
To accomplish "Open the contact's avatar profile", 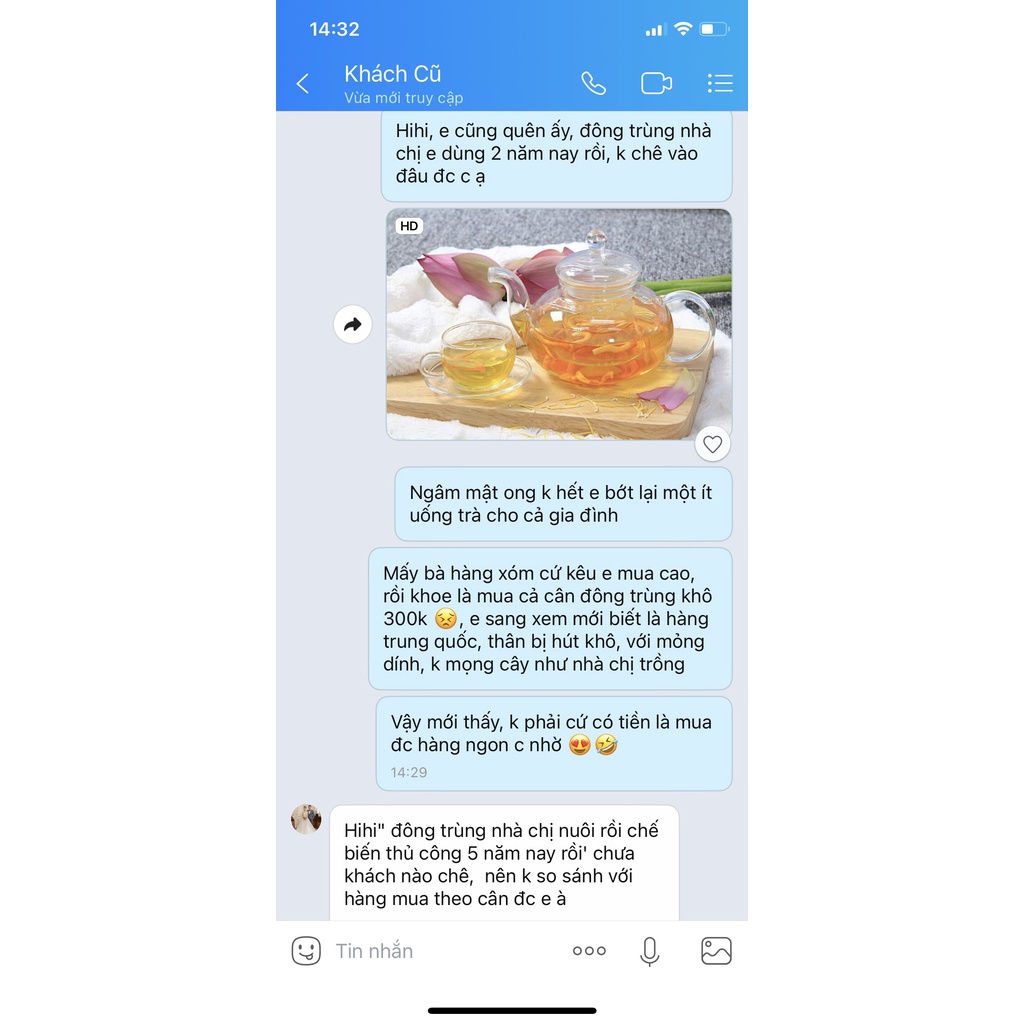I will [306, 820].
